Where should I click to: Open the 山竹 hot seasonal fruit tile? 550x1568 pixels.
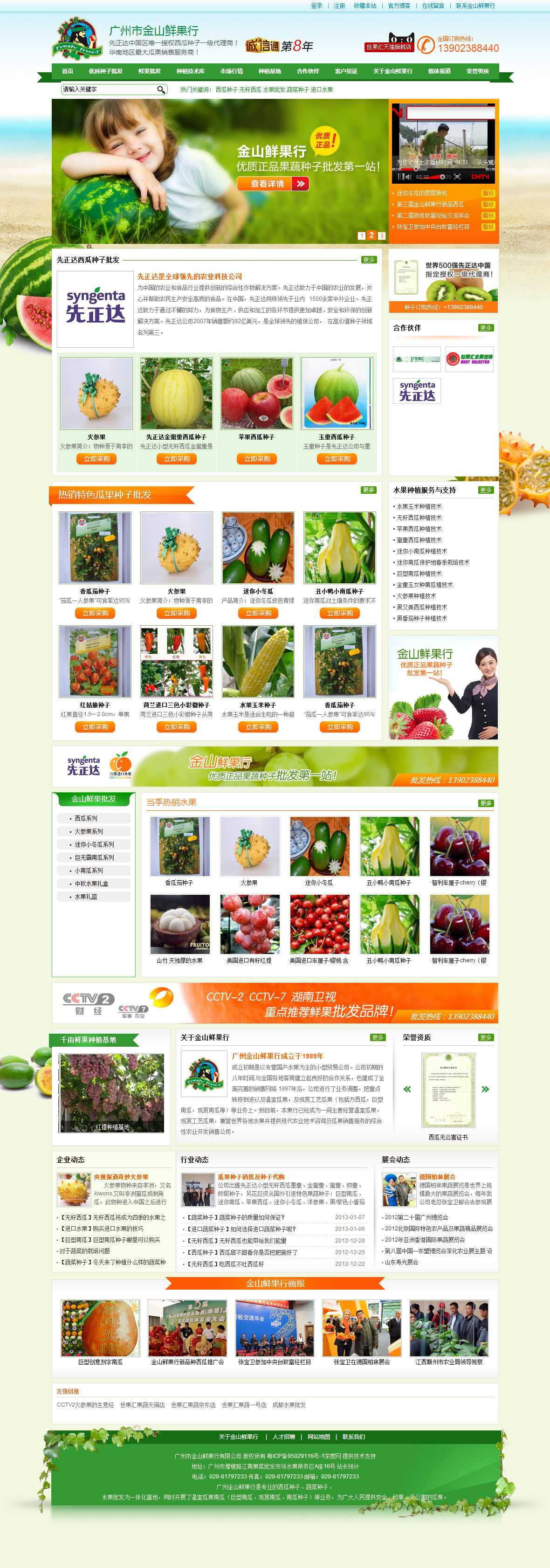[x=179, y=924]
